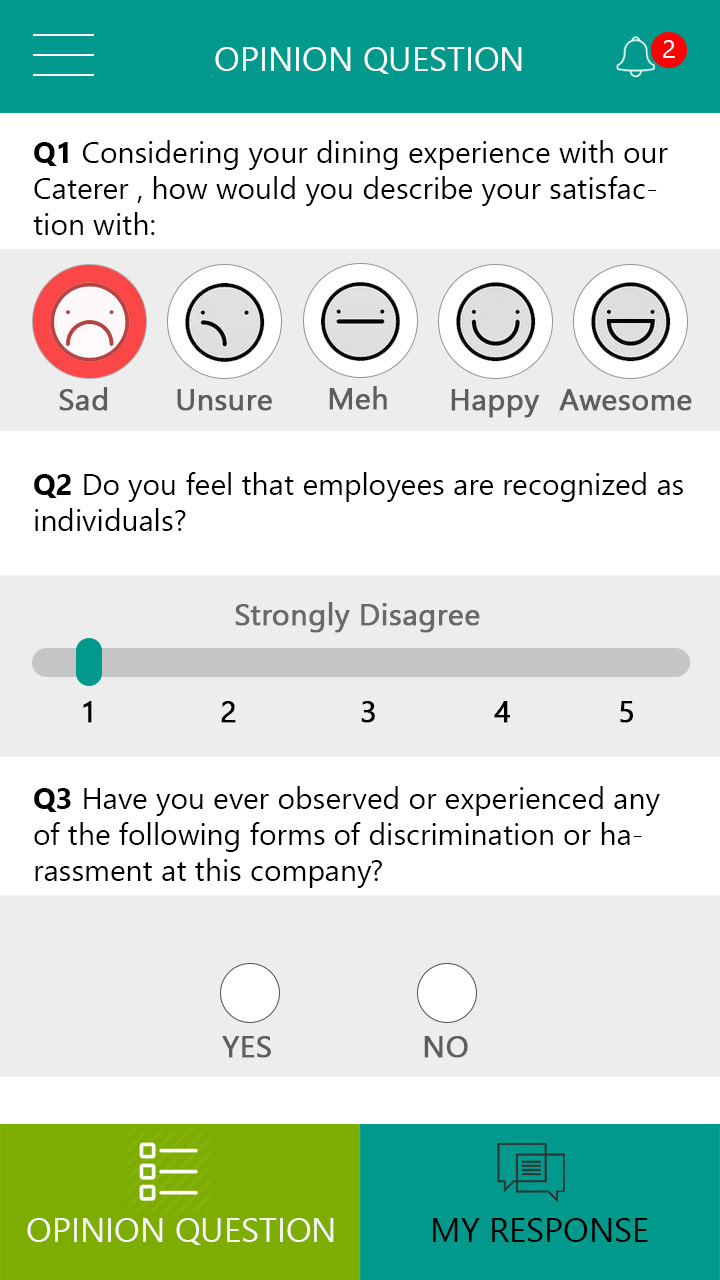
Task: Pick the Happy face rating
Action: (x=495, y=322)
